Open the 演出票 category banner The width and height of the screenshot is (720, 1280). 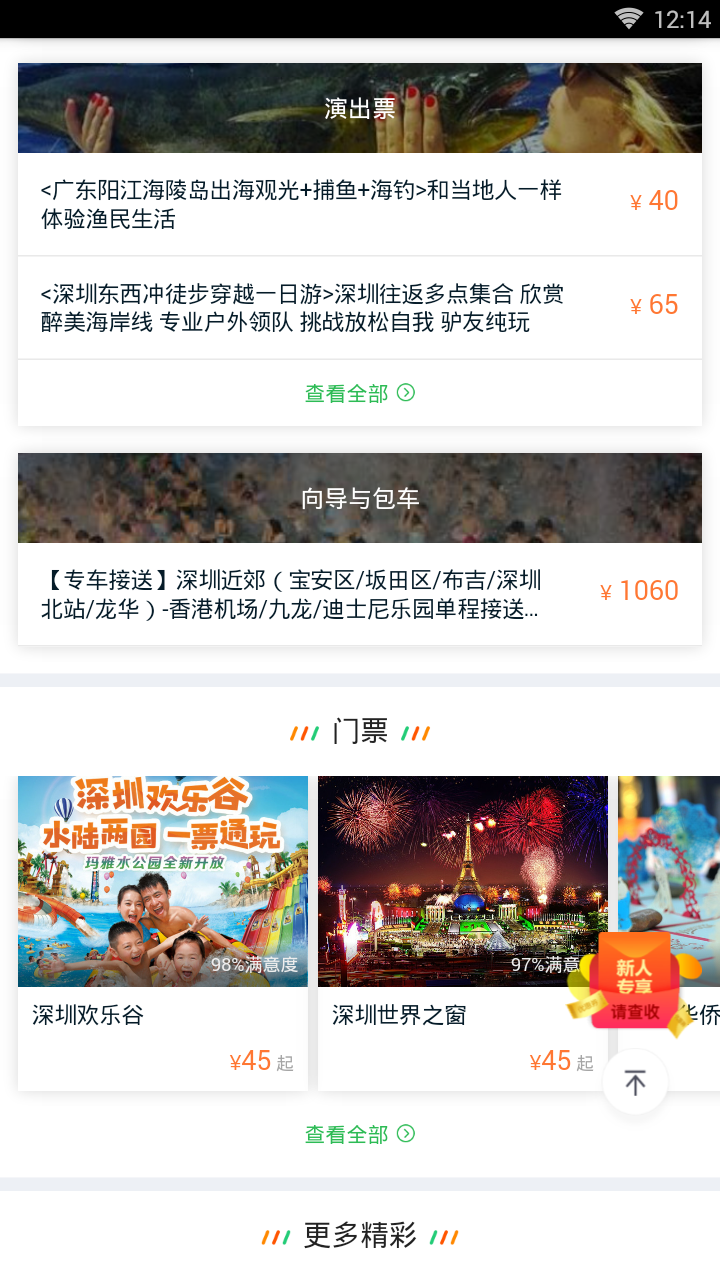360,108
